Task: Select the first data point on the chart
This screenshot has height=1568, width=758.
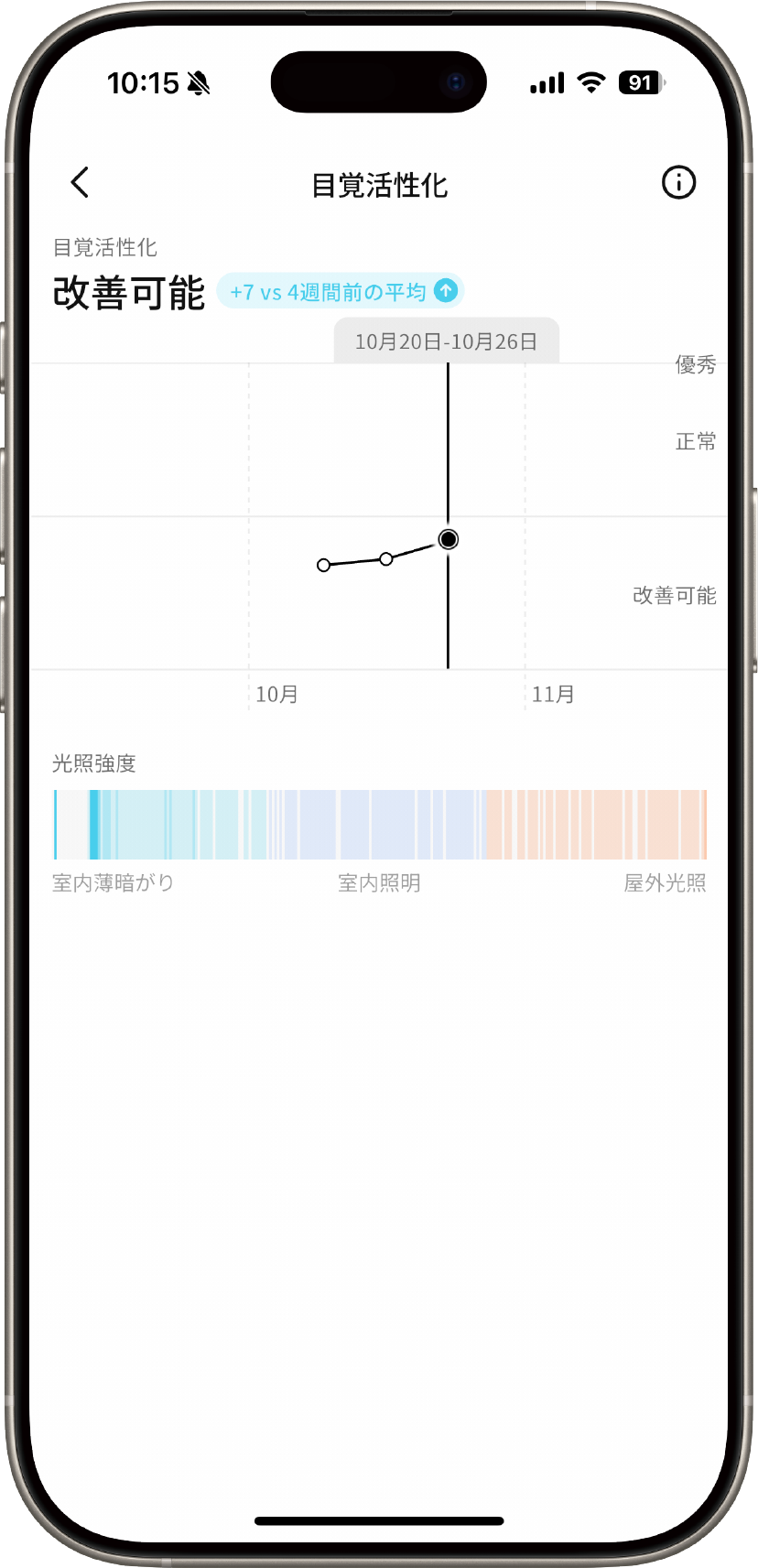Action: click(323, 565)
